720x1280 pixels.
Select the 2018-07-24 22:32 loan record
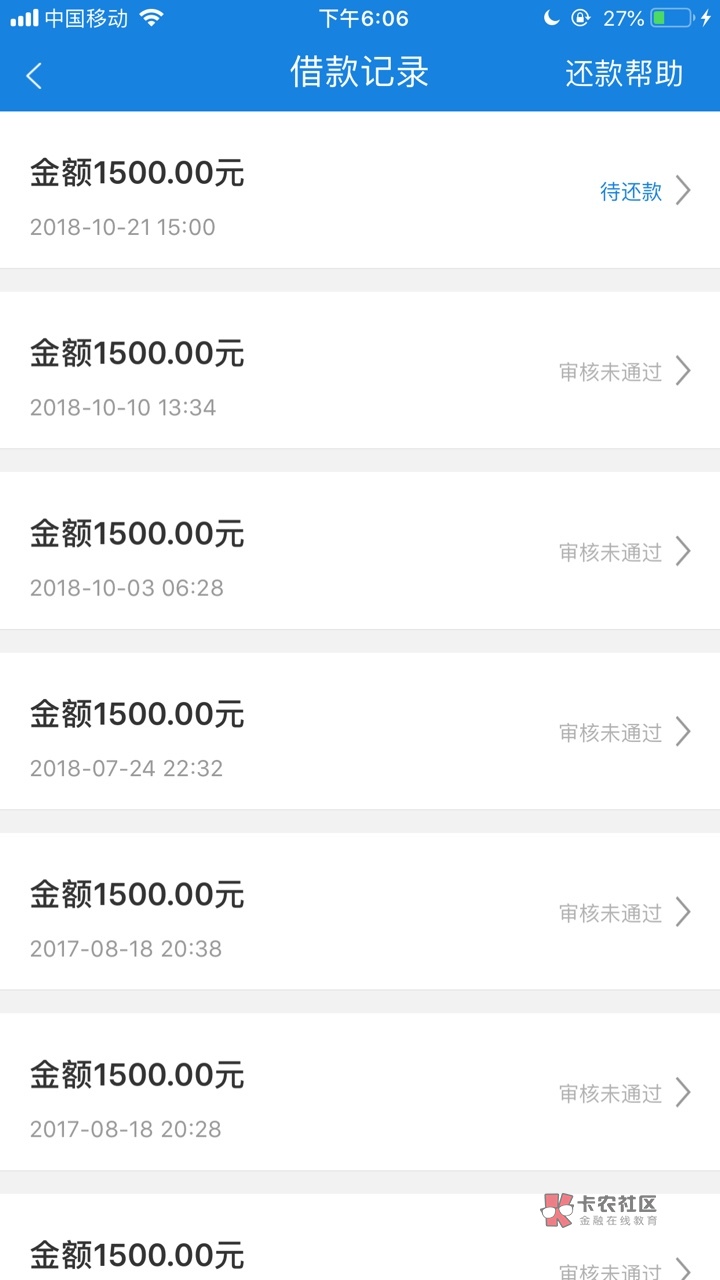[360, 732]
